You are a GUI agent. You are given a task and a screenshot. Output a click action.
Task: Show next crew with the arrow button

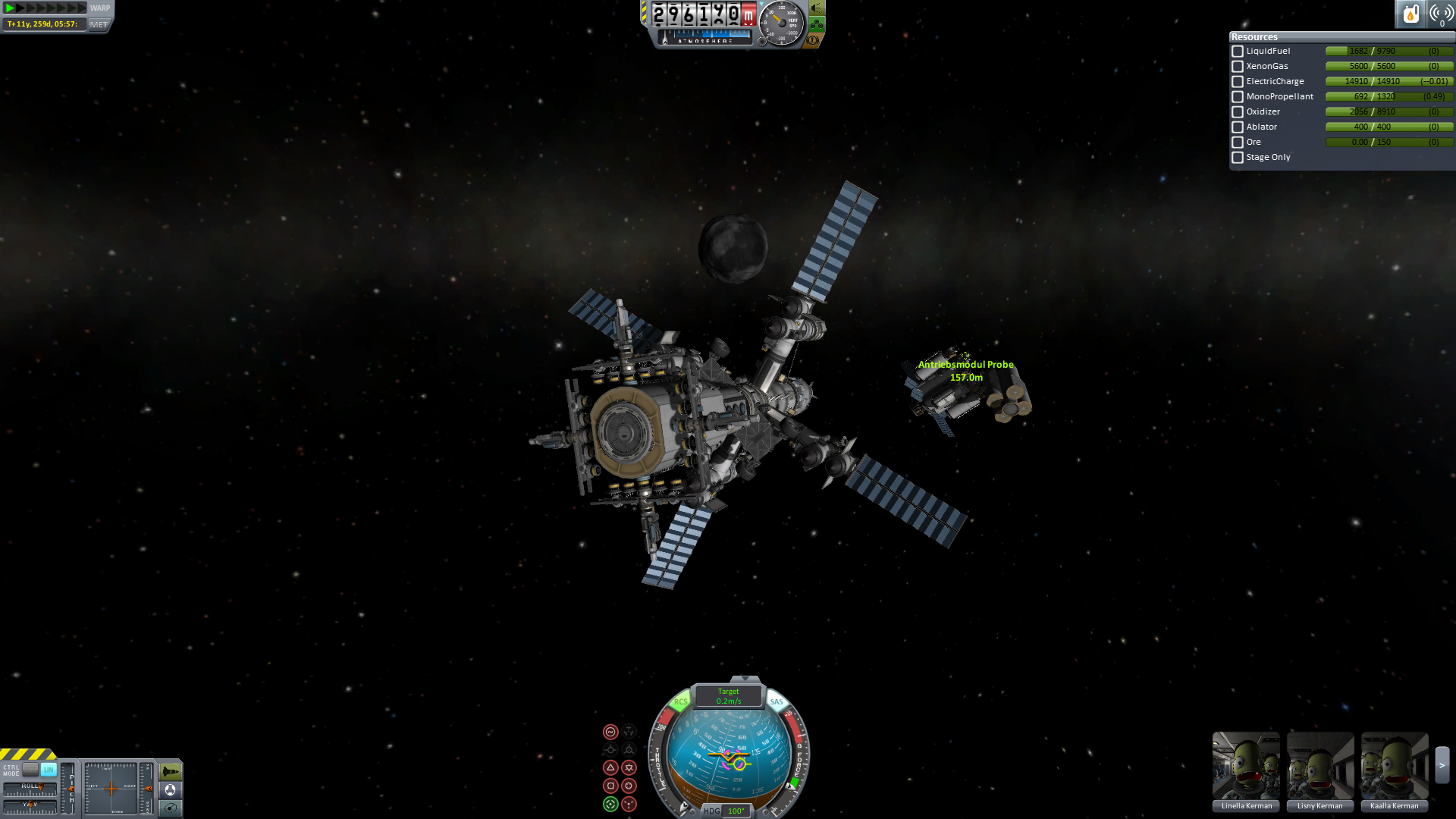(x=1442, y=766)
